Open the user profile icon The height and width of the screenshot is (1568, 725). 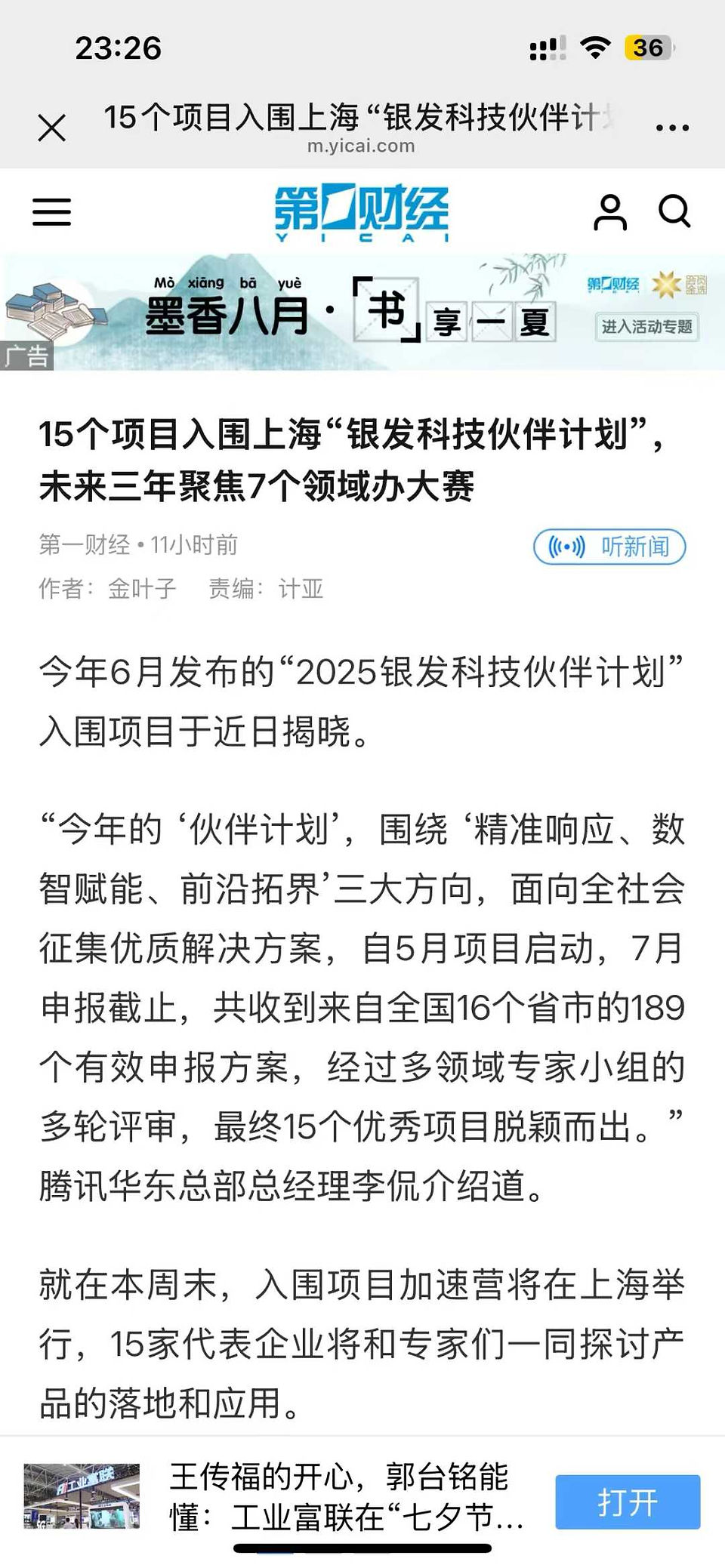point(610,212)
